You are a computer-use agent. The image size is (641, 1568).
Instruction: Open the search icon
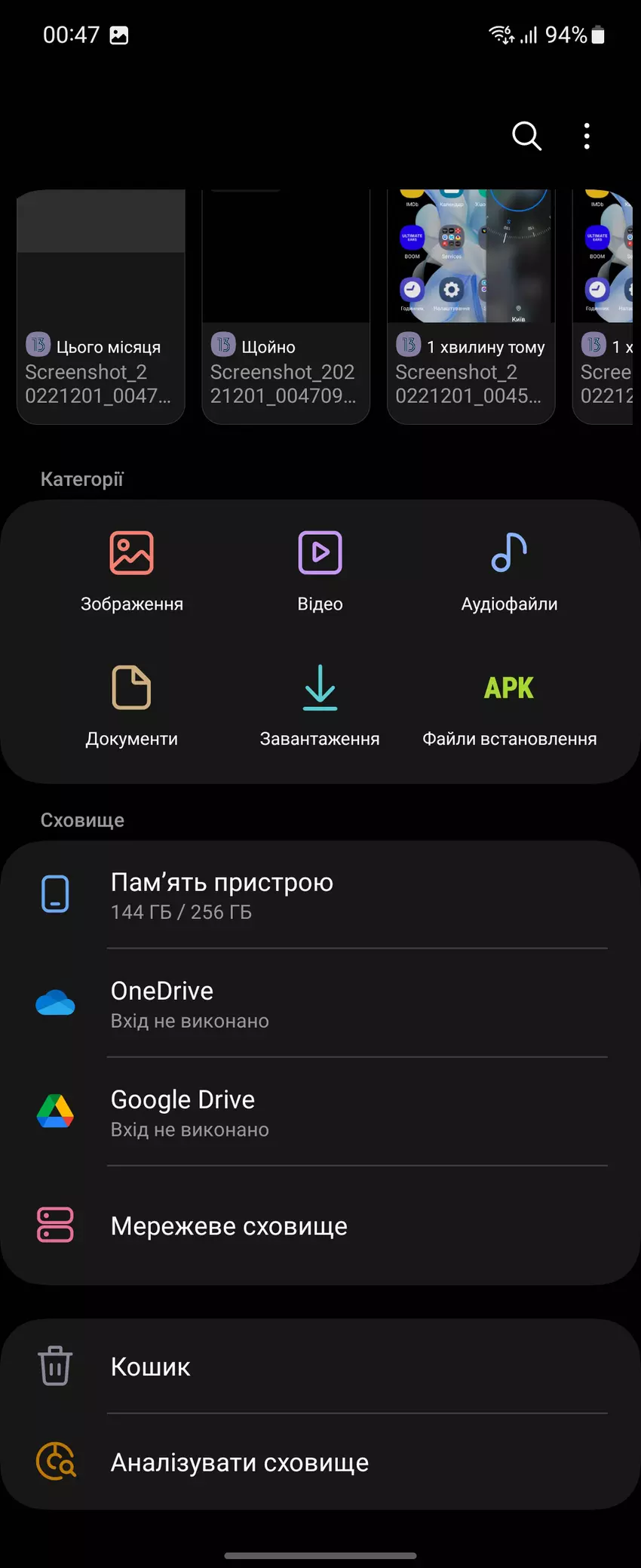pyautogui.click(x=526, y=137)
